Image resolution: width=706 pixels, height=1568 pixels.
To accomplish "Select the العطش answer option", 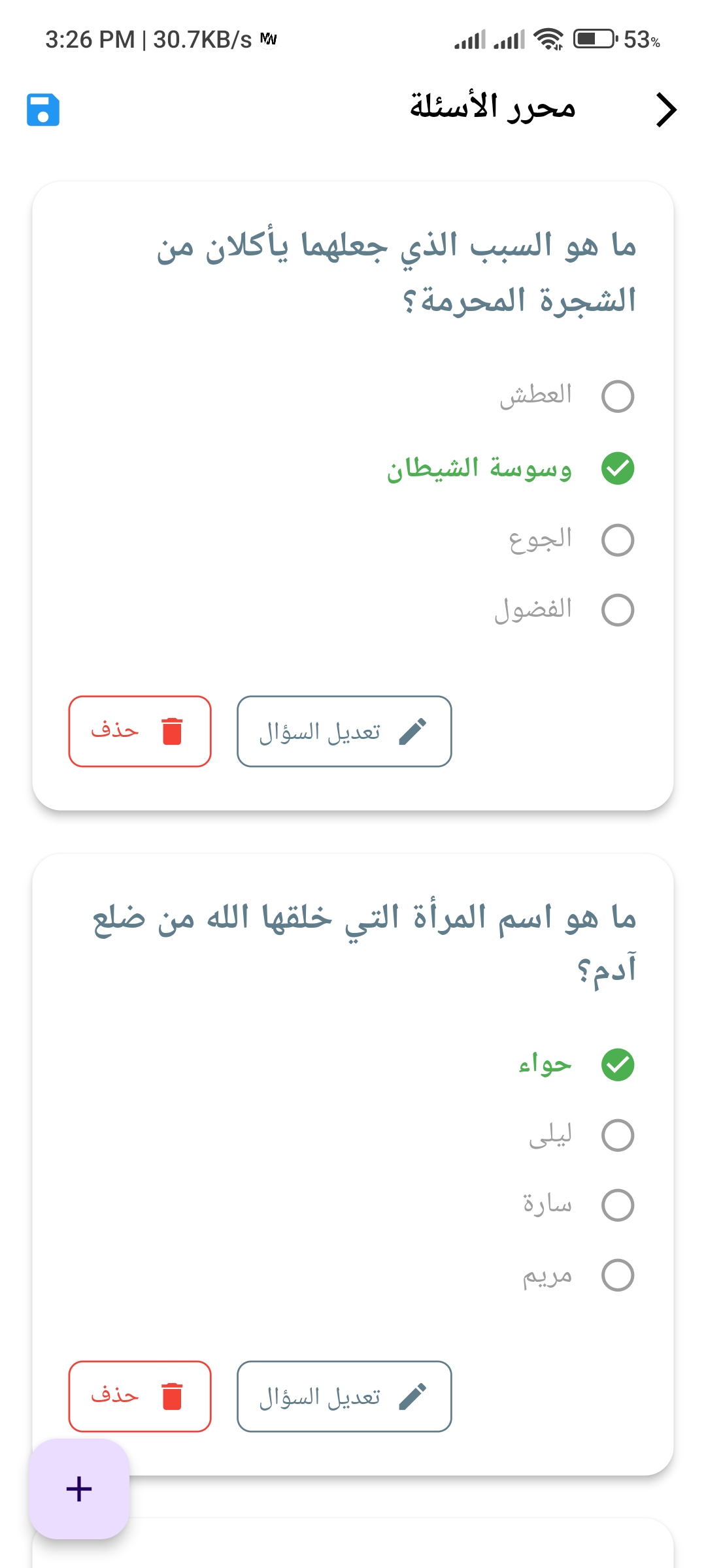I will (617, 396).
